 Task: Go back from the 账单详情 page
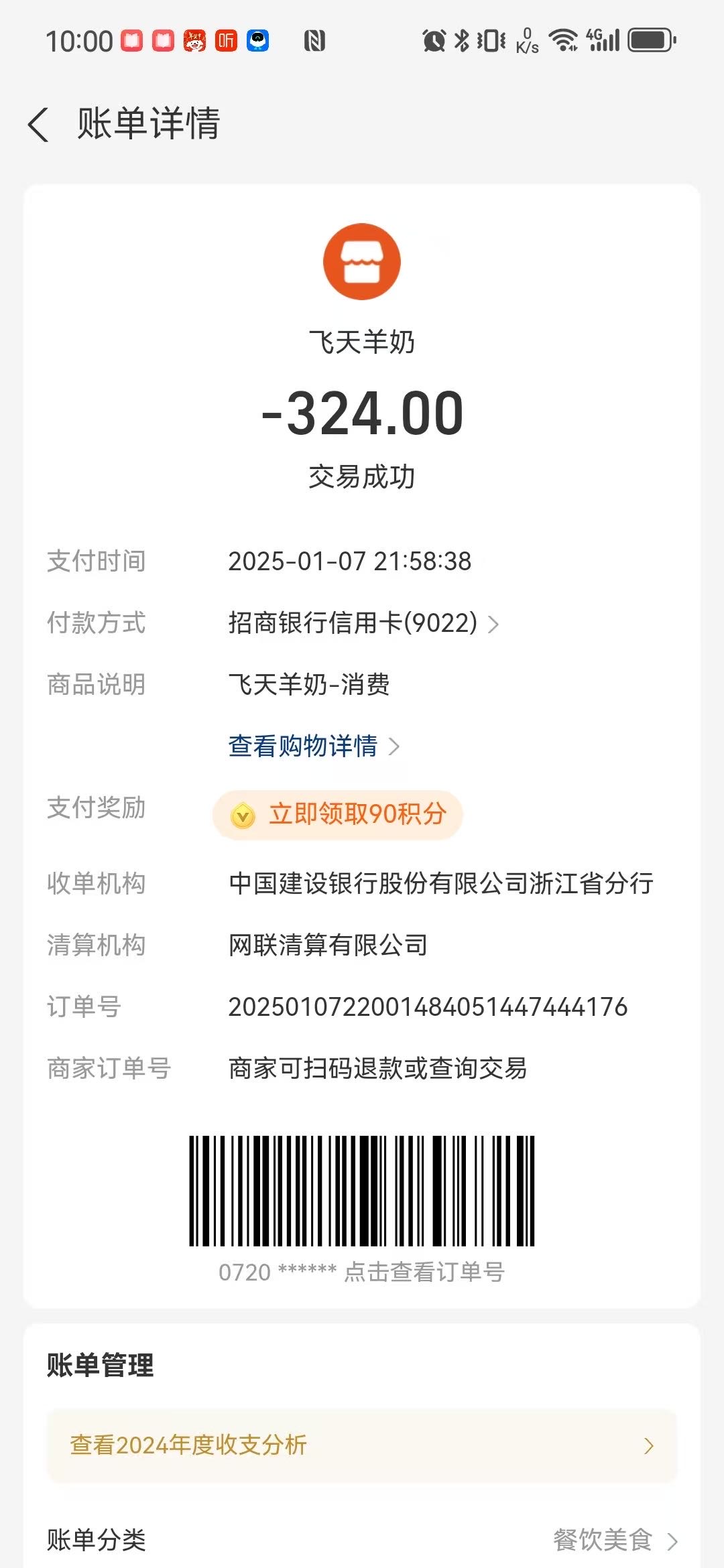[39, 125]
